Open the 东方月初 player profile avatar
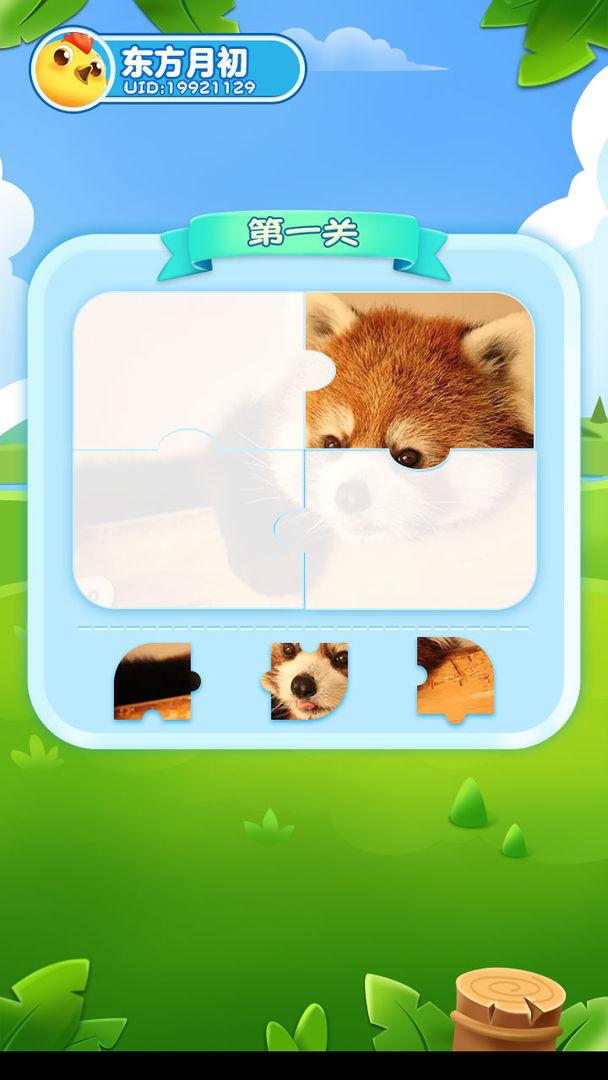This screenshot has height=1080, width=608. click(x=72, y=69)
